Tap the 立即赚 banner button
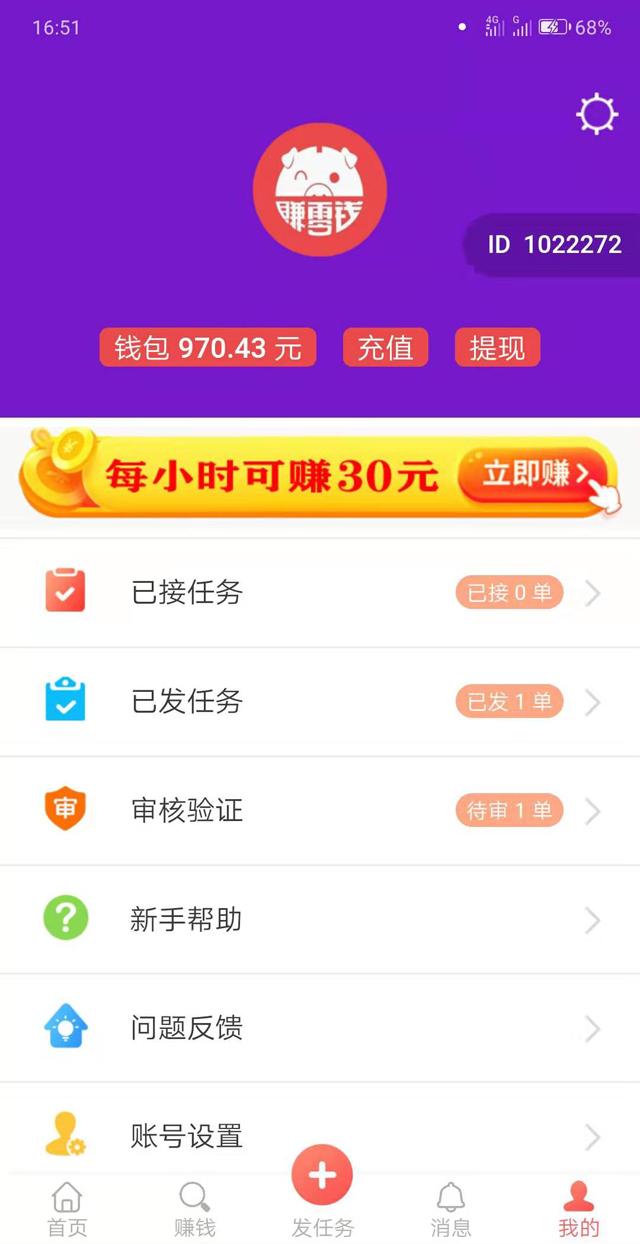The height and width of the screenshot is (1244, 640). tap(532, 474)
